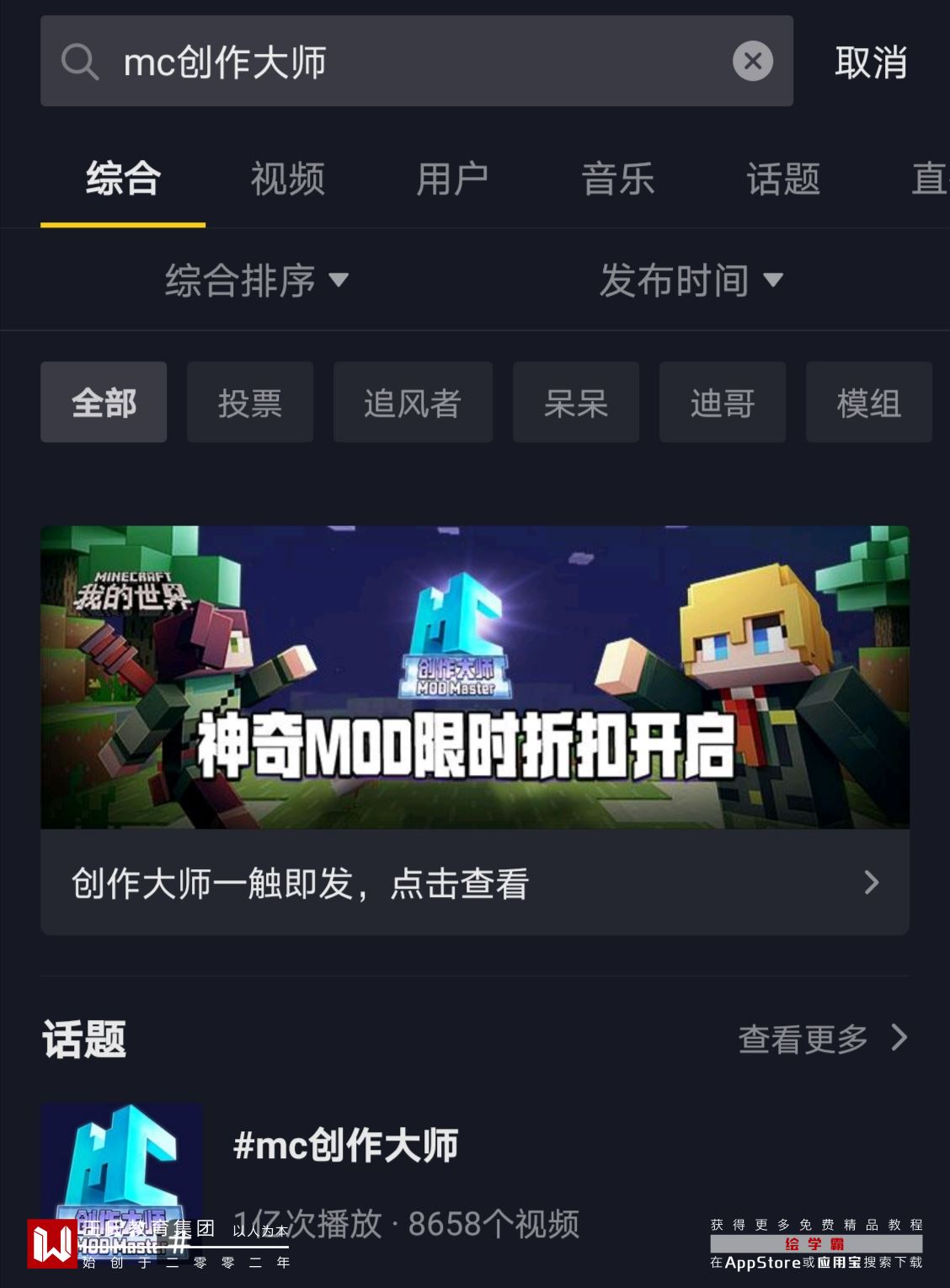Go to the 话题 tab
950x1288 pixels.
pyautogui.click(x=783, y=179)
